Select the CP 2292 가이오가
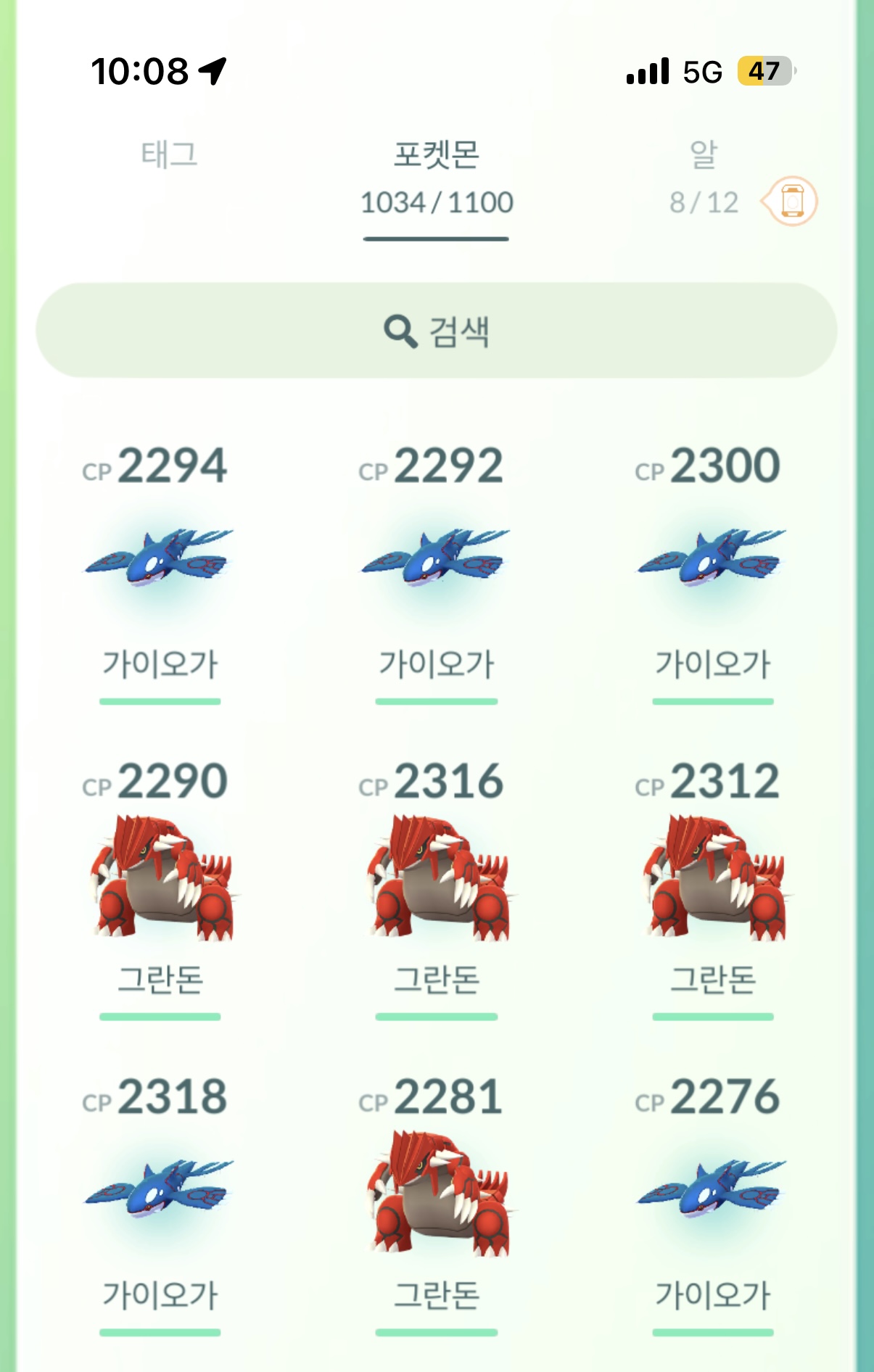874x1372 pixels. [436, 558]
